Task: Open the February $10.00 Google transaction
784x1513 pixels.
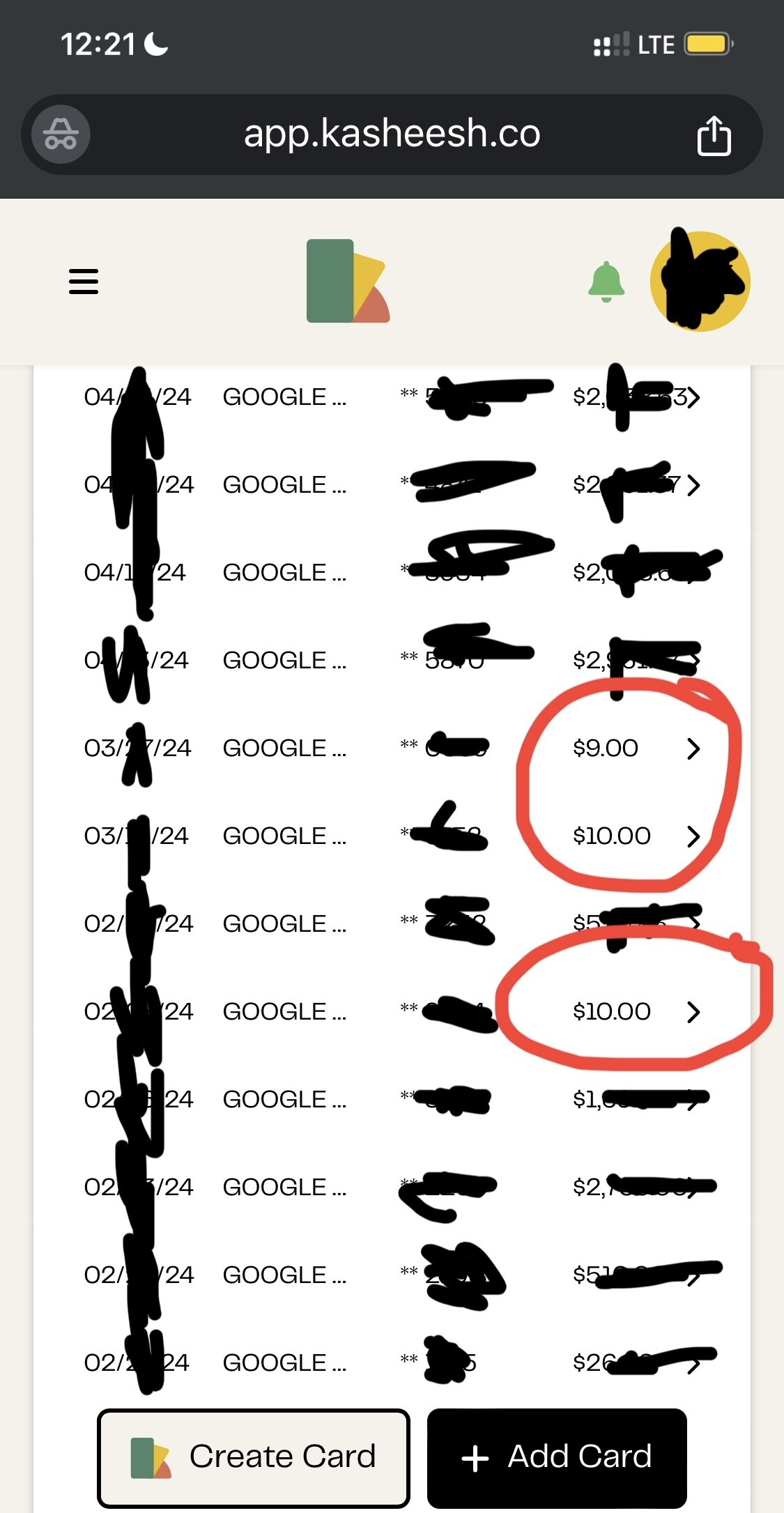Action: (x=693, y=1012)
